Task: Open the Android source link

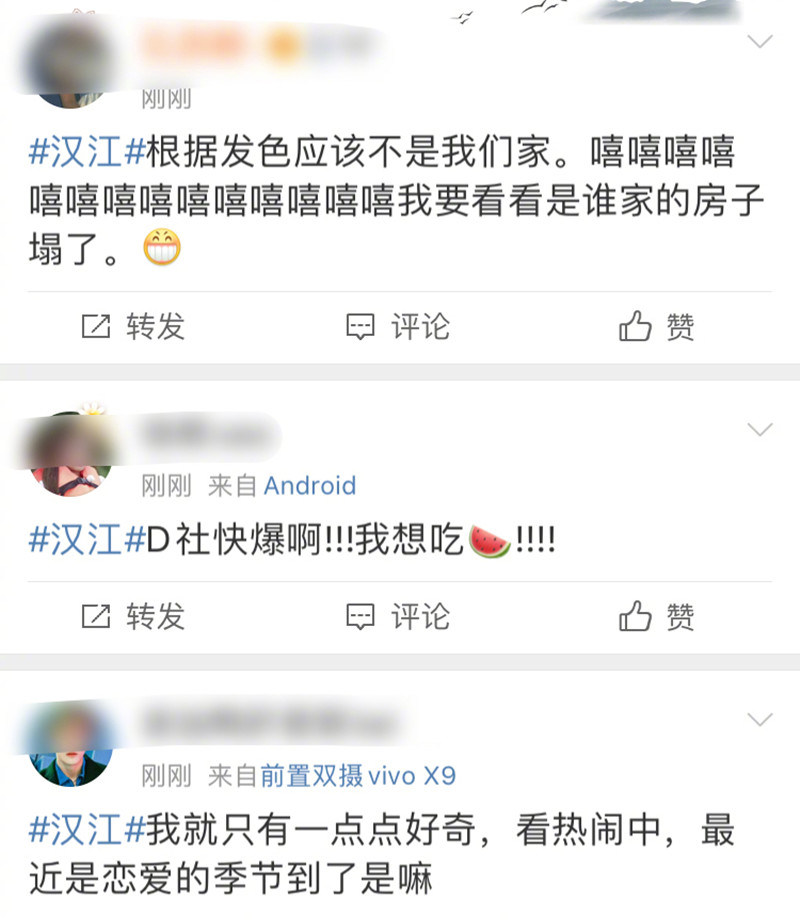Action: click(309, 486)
